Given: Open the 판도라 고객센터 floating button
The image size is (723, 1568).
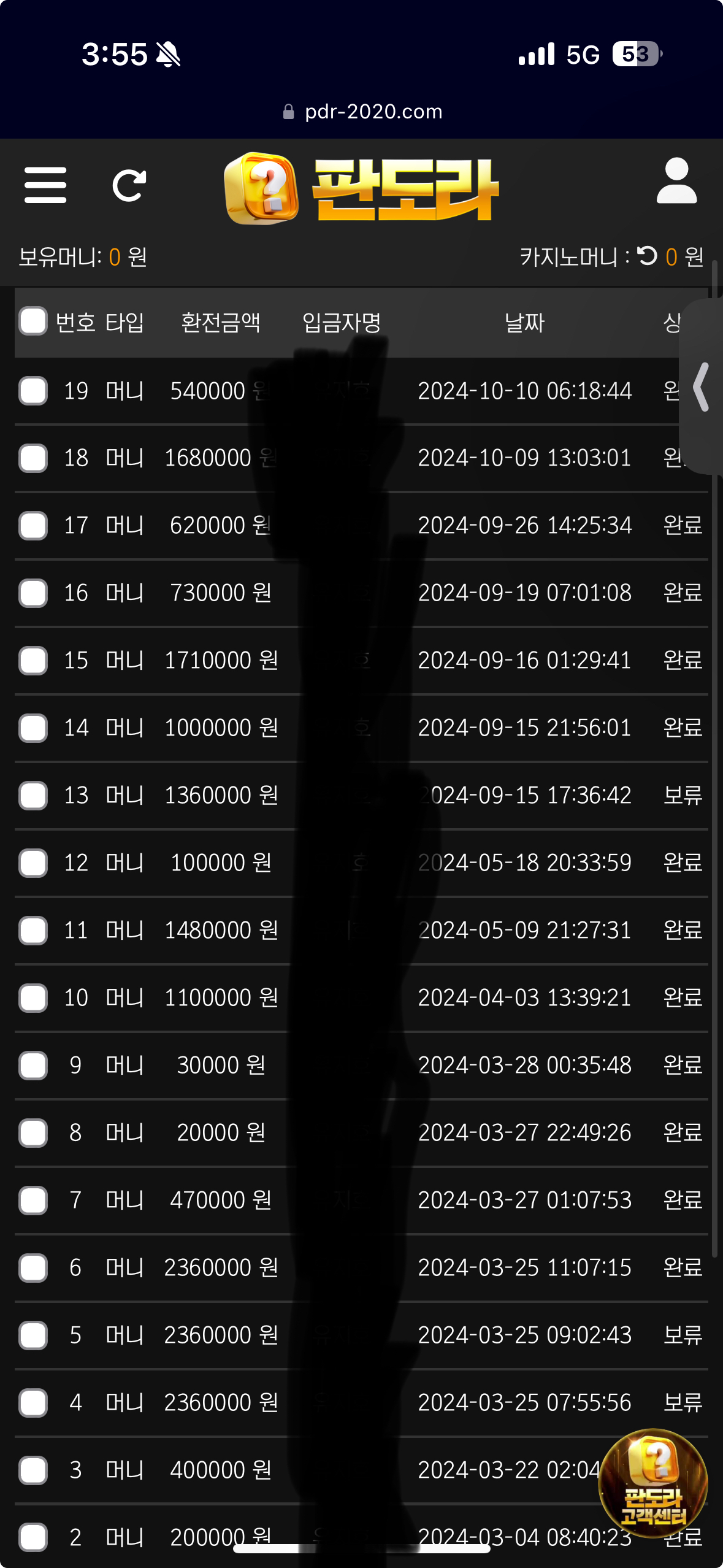Looking at the screenshot, I should 653,1483.
